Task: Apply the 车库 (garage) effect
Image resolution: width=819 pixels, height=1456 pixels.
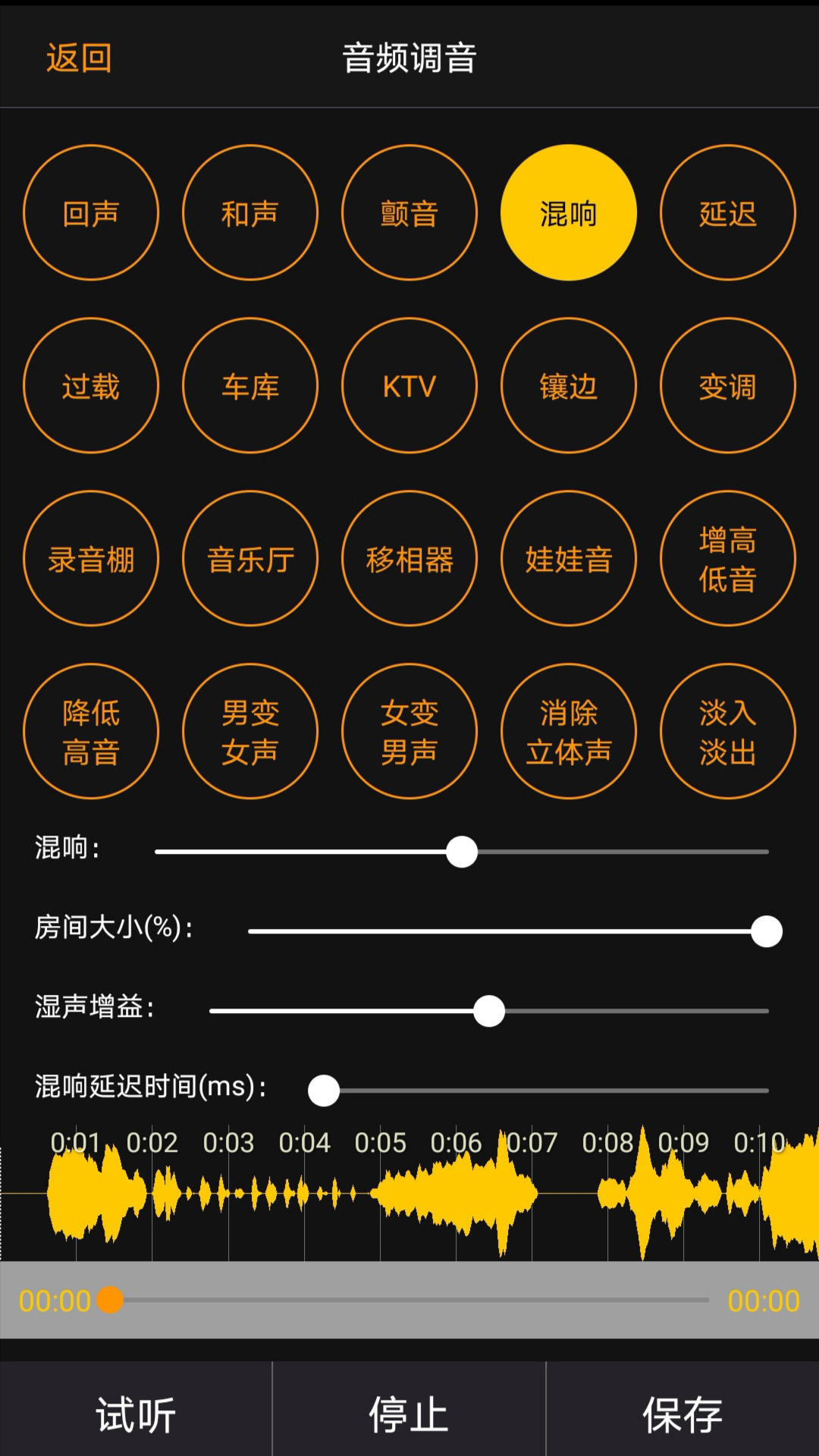Action: [250, 386]
